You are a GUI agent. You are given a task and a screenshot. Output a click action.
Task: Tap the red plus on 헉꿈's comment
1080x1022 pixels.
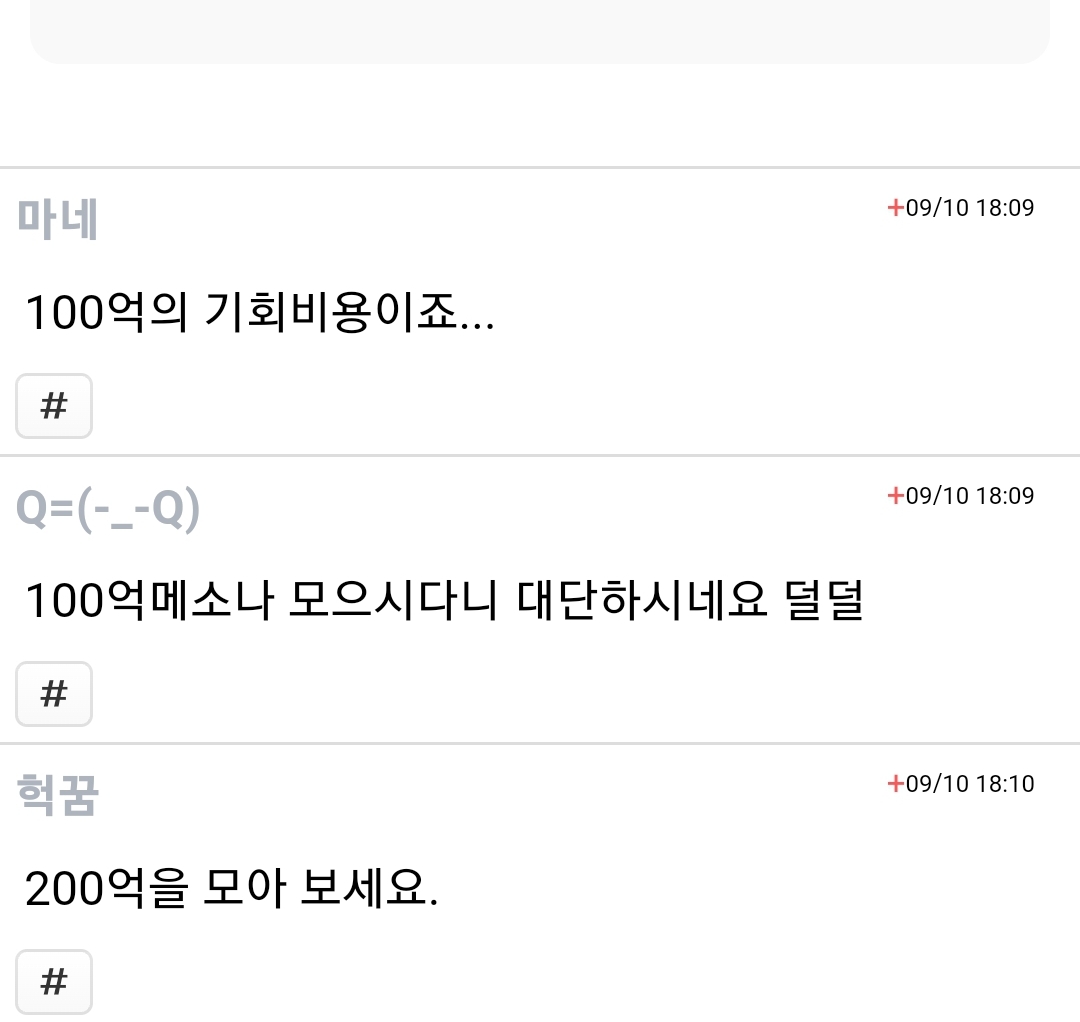pyautogui.click(x=895, y=783)
